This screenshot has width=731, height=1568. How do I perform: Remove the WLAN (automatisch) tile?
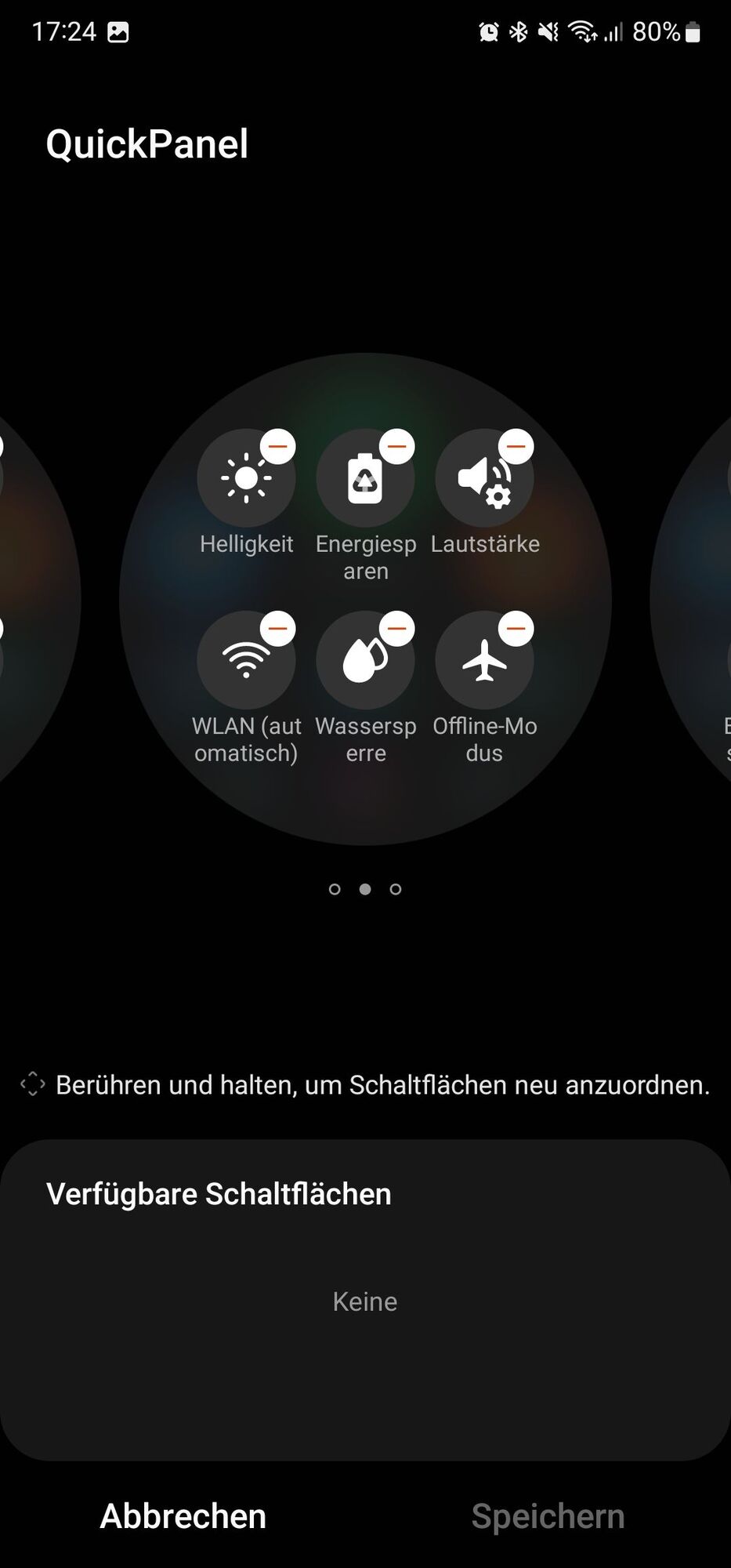pos(278,629)
